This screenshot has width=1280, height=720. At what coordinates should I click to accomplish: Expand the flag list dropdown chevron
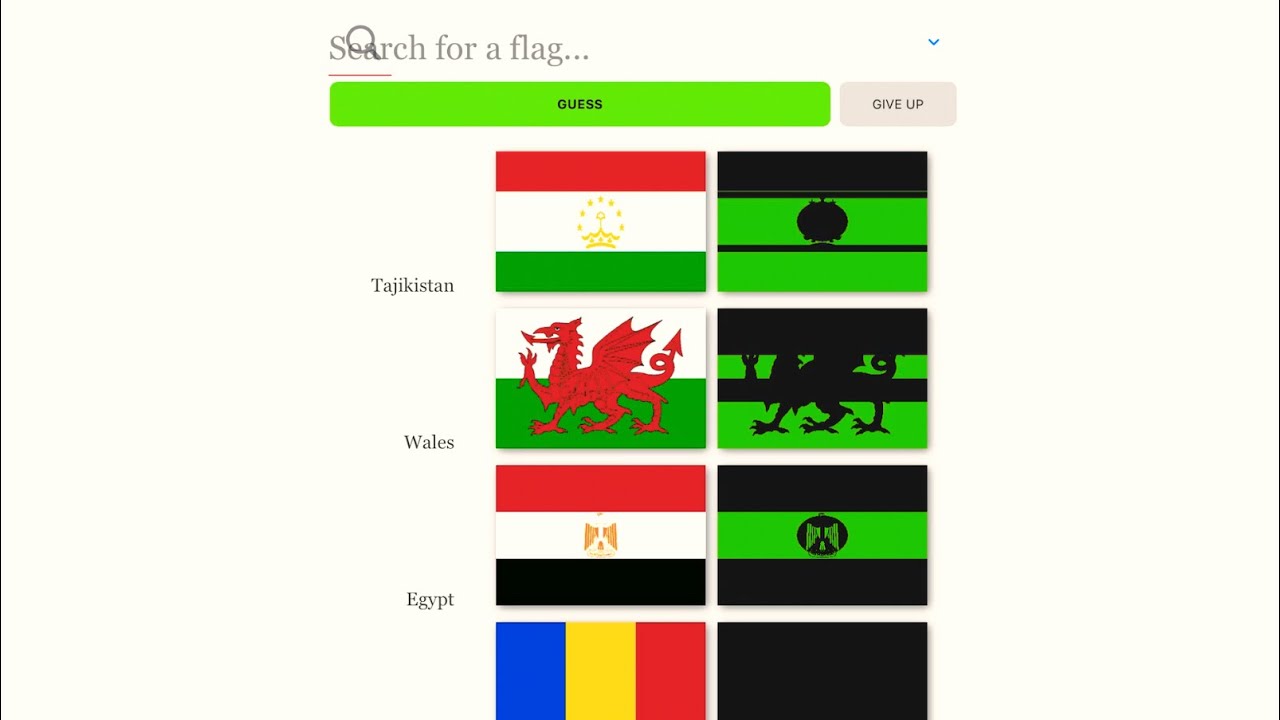click(933, 42)
